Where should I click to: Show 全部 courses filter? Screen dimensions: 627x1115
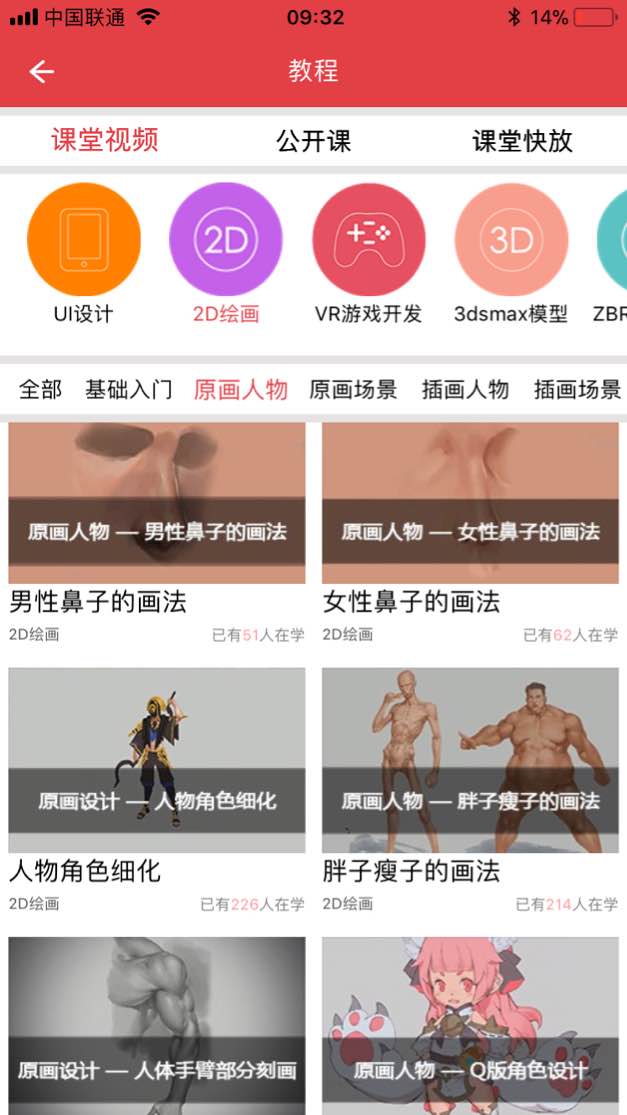tap(40, 390)
